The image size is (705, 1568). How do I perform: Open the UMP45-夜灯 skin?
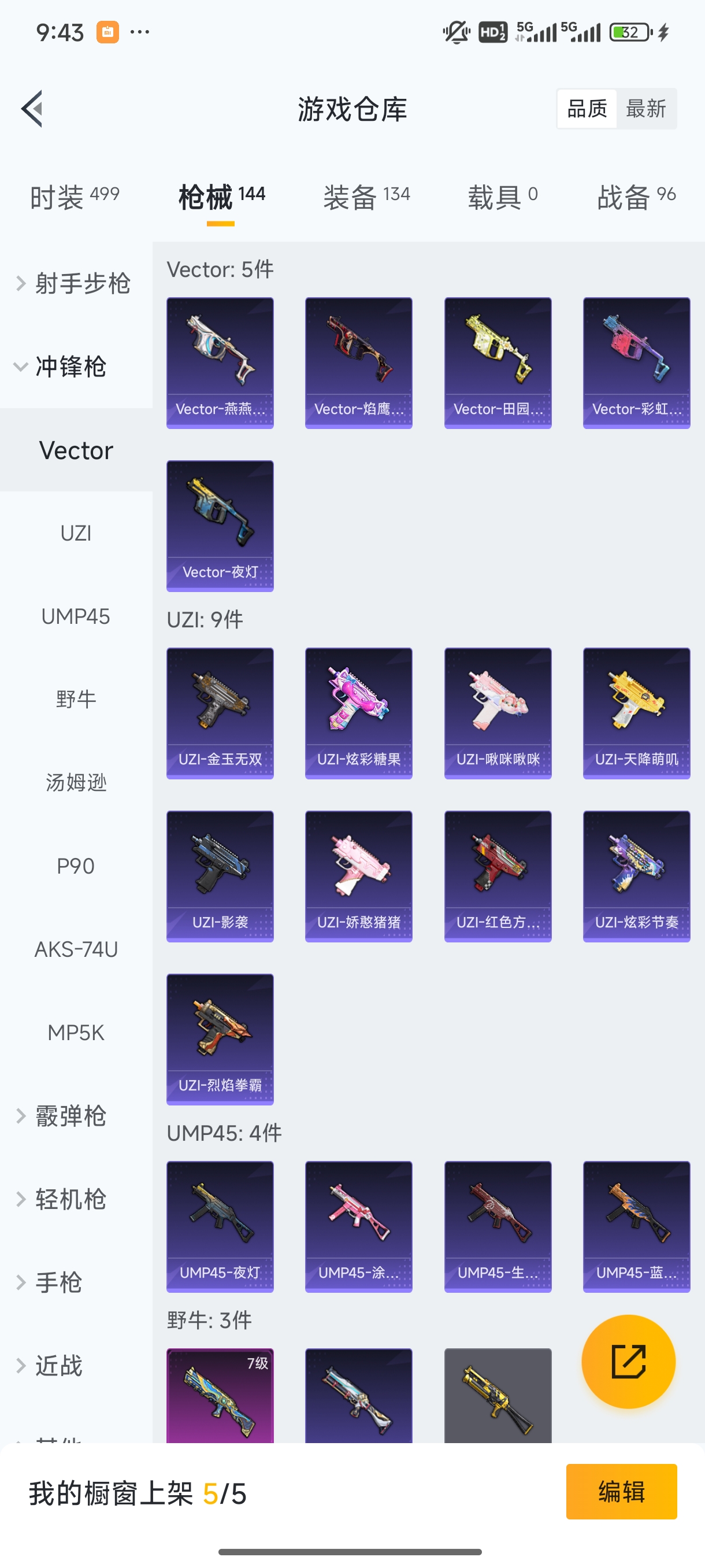[220, 1226]
